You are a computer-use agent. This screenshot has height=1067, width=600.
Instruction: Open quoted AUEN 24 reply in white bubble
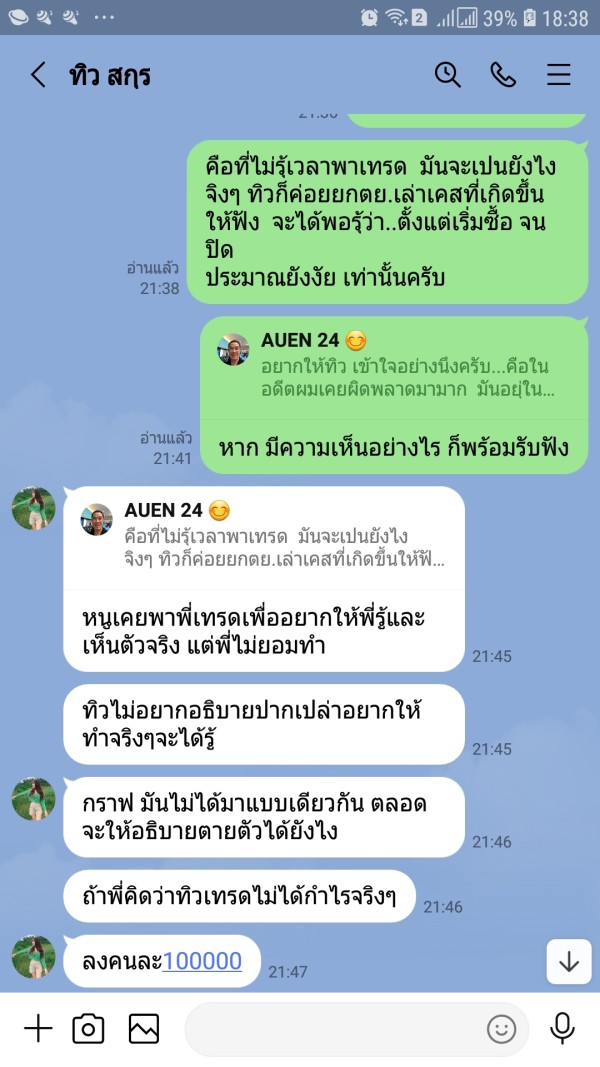tap(264, 536)
